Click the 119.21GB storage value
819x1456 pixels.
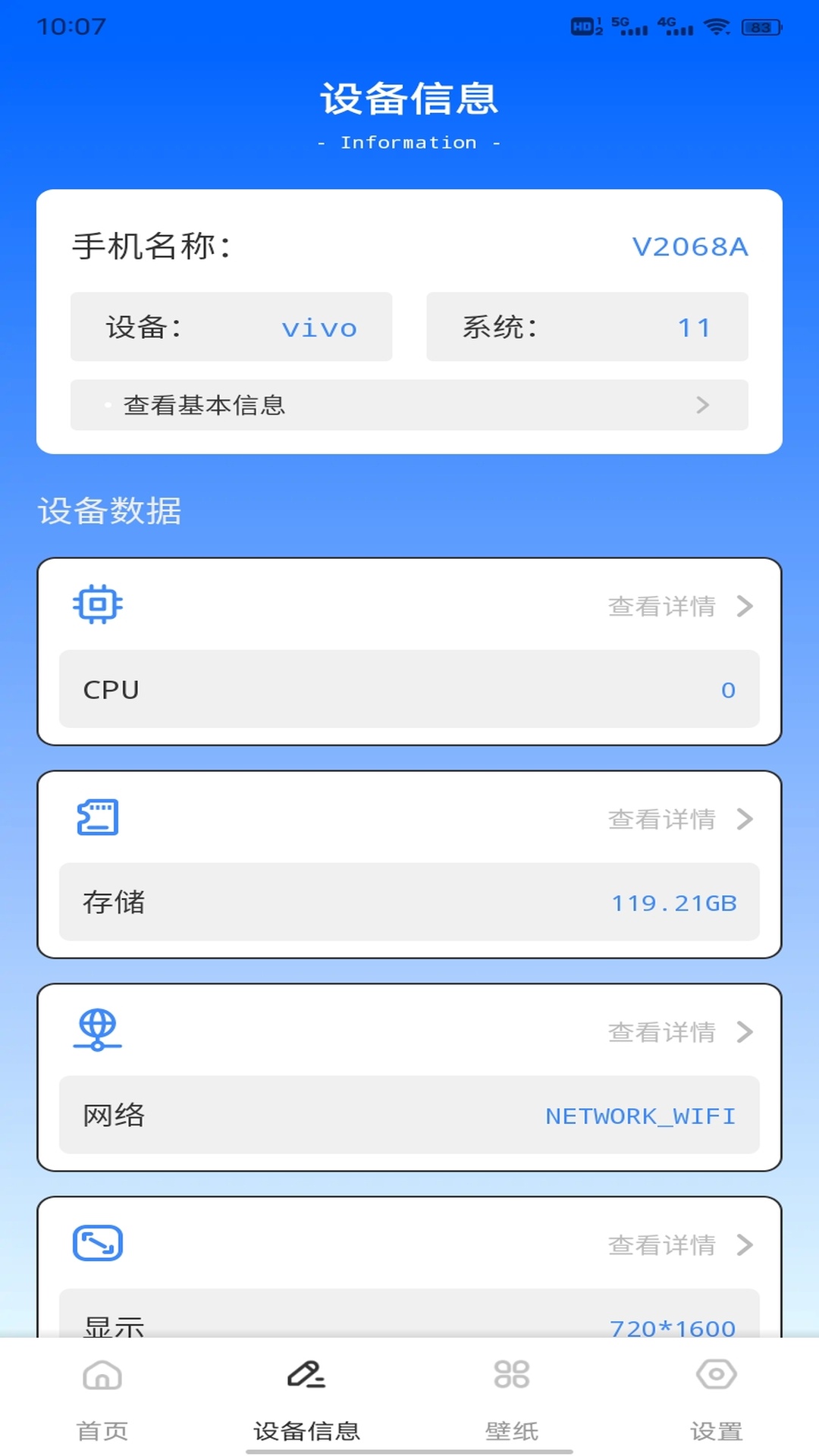(674, 902)
